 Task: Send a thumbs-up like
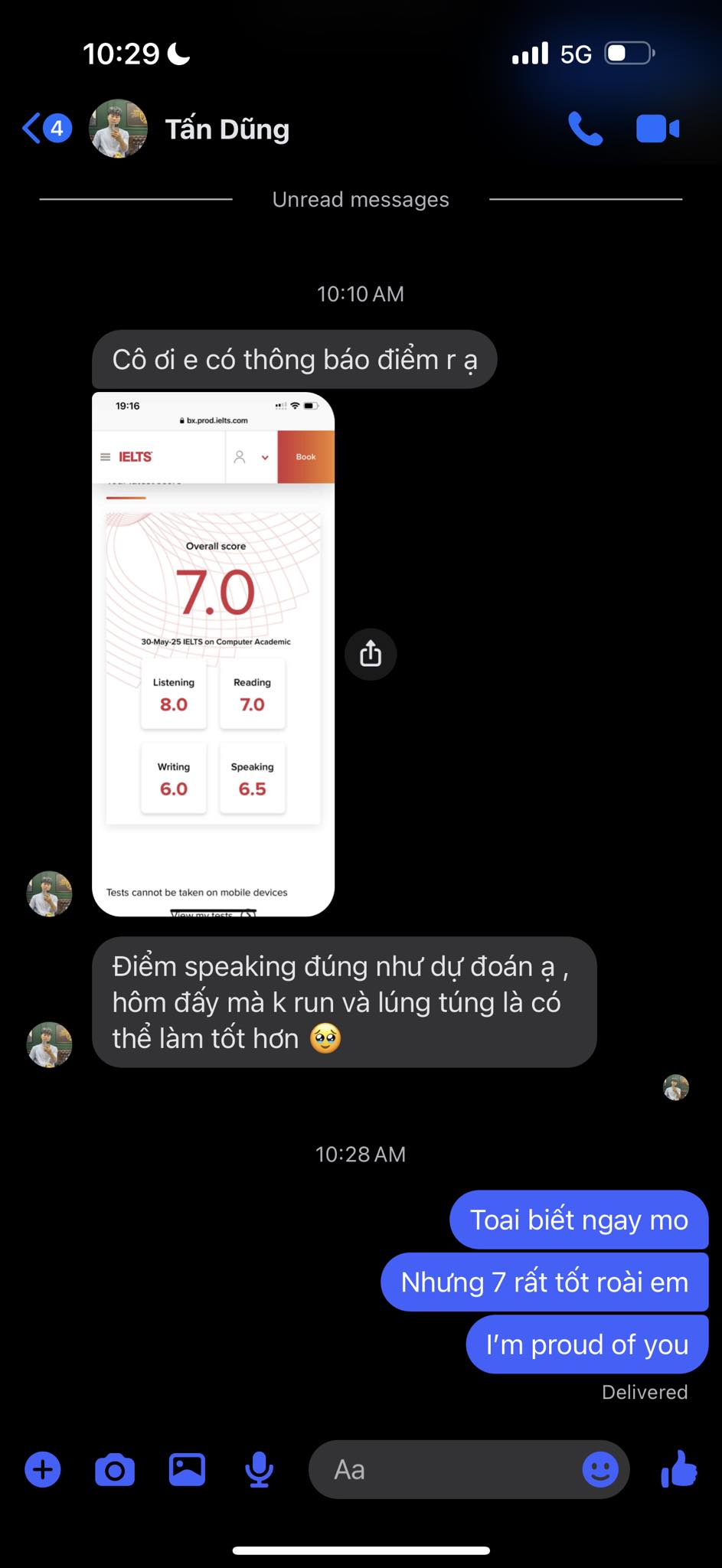679,1469
